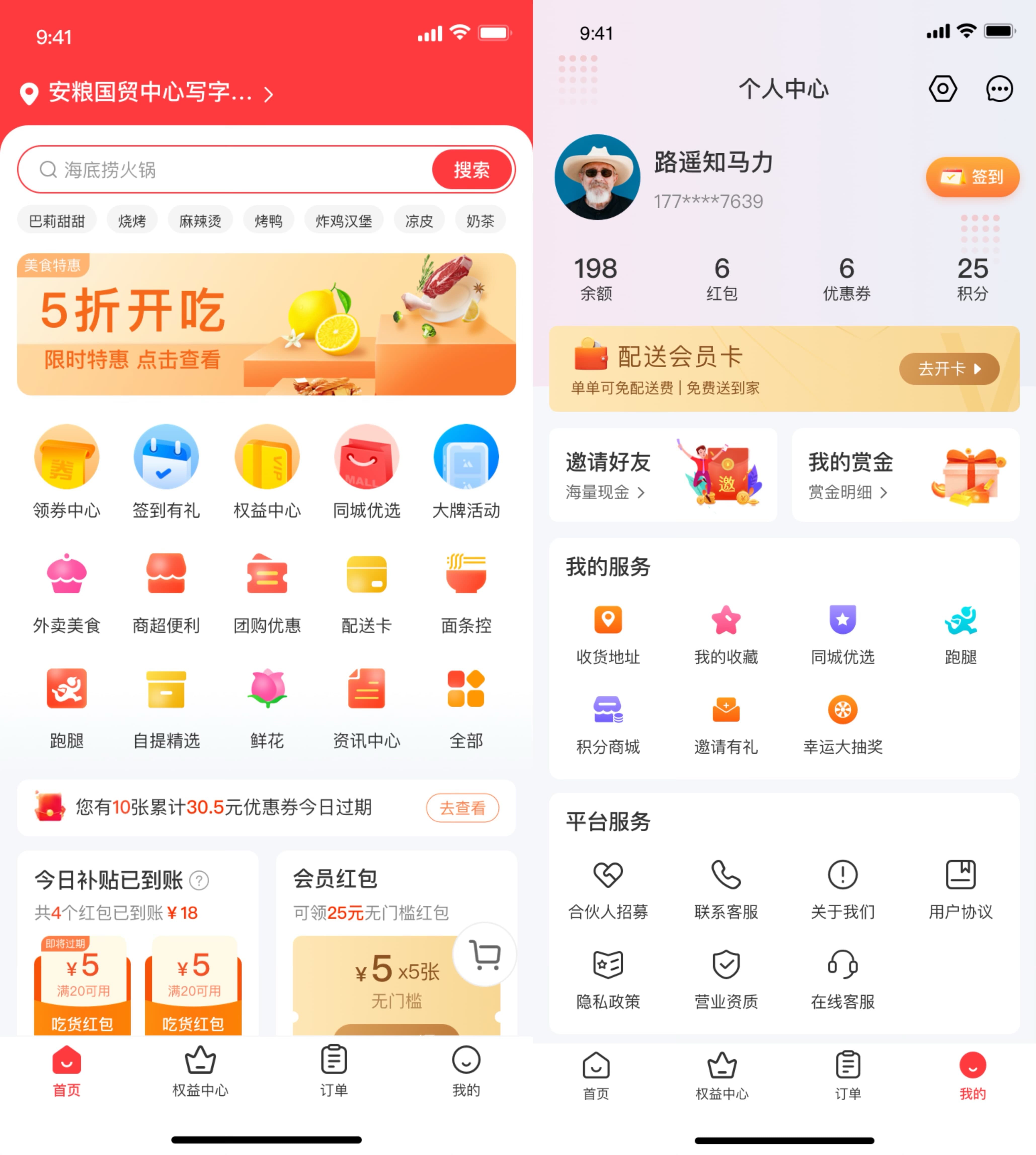Open 联系客服 under 平台服务
The image size is (1036, 1155).
coord(726,888)
